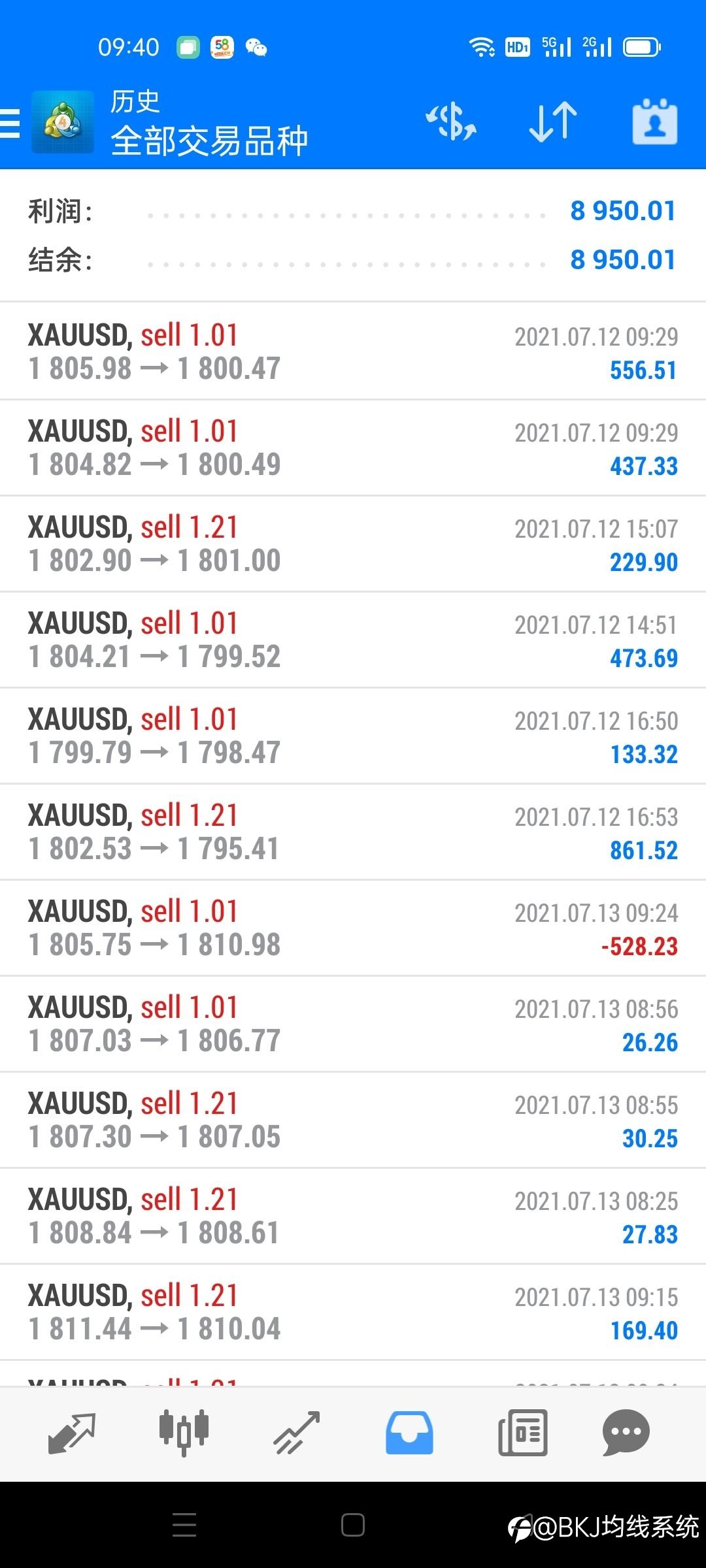Viewport: 706px width, 1568px height.
Task: Switch to the candlestick Chart tab
Action: [184, 1433]
